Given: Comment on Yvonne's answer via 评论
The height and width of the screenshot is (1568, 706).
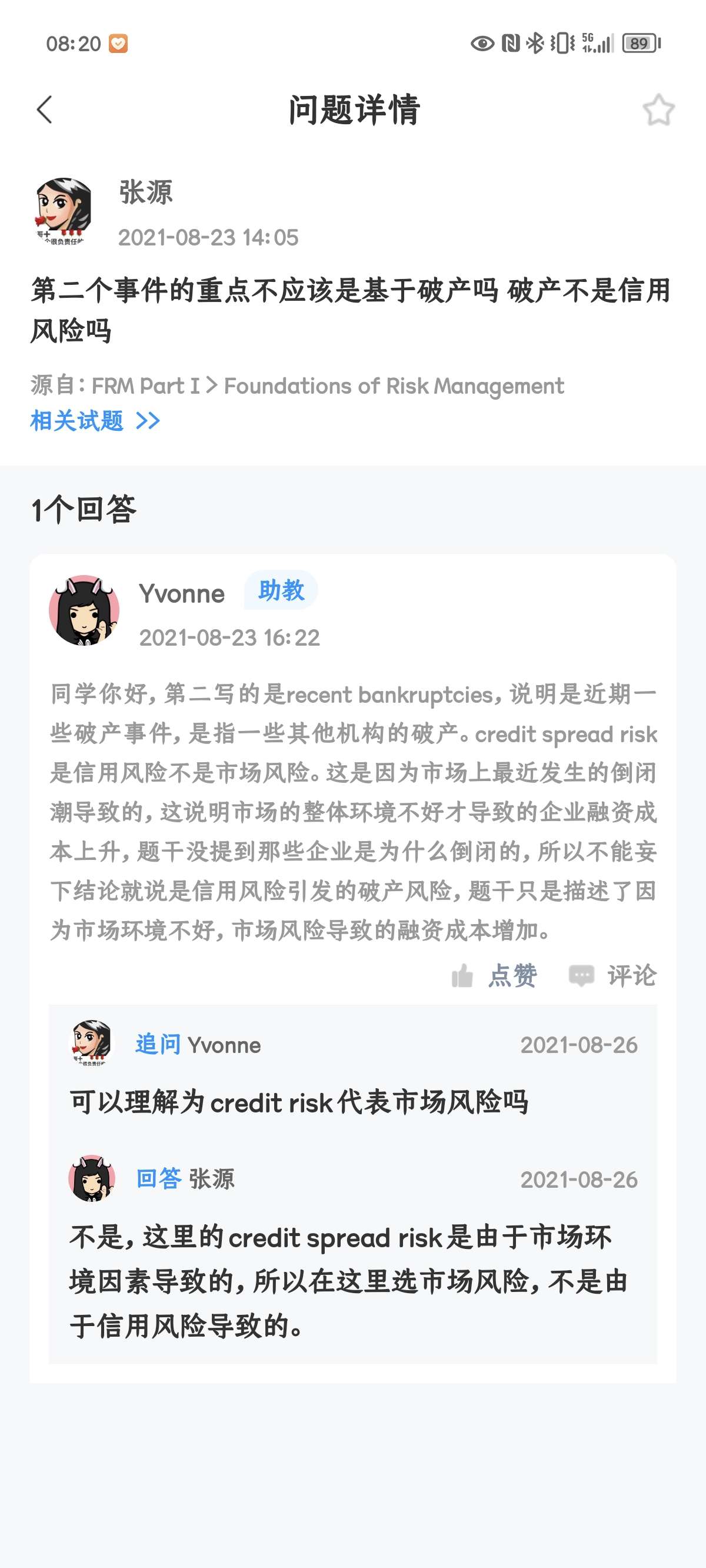Looking at the screenshot, I should (613, 976).
